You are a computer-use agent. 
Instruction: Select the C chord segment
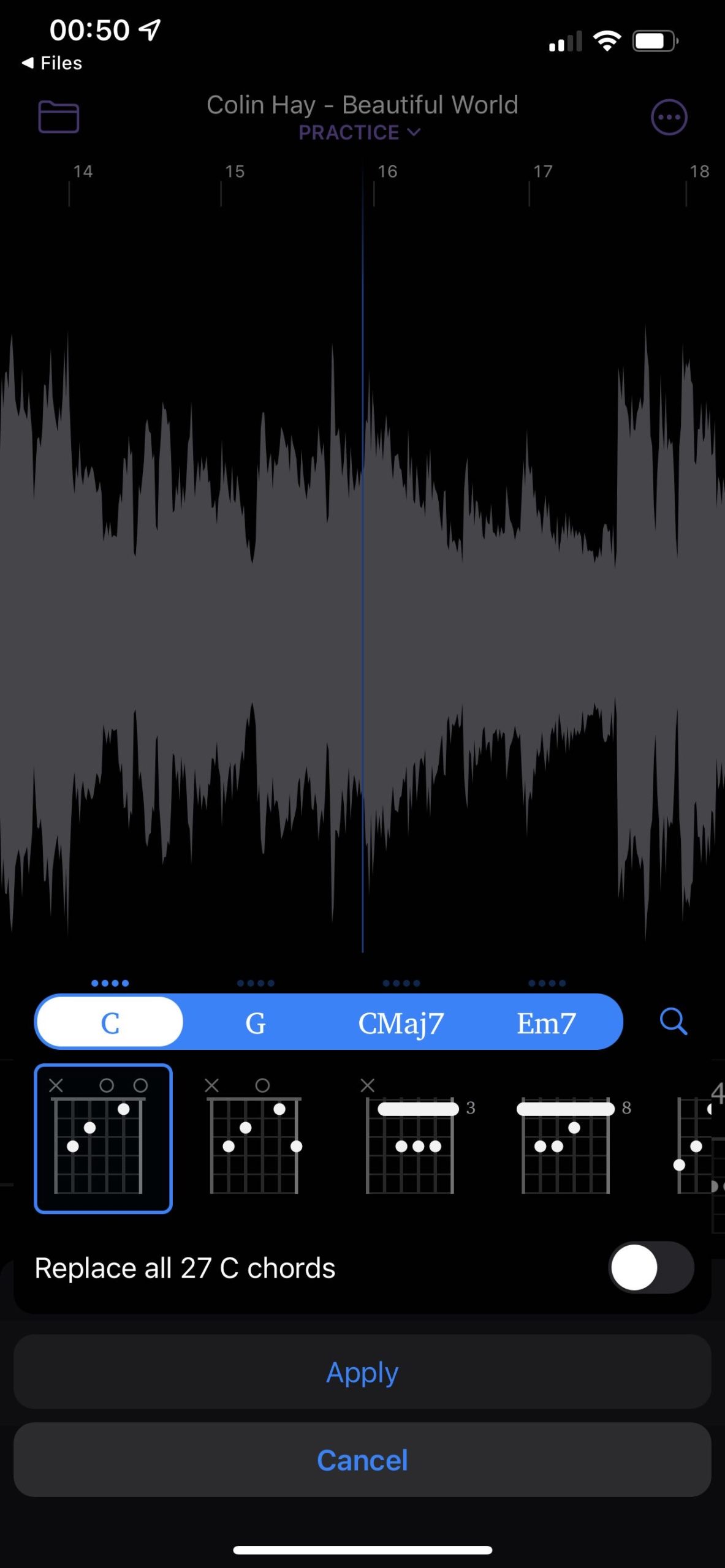click(110, 1022)
